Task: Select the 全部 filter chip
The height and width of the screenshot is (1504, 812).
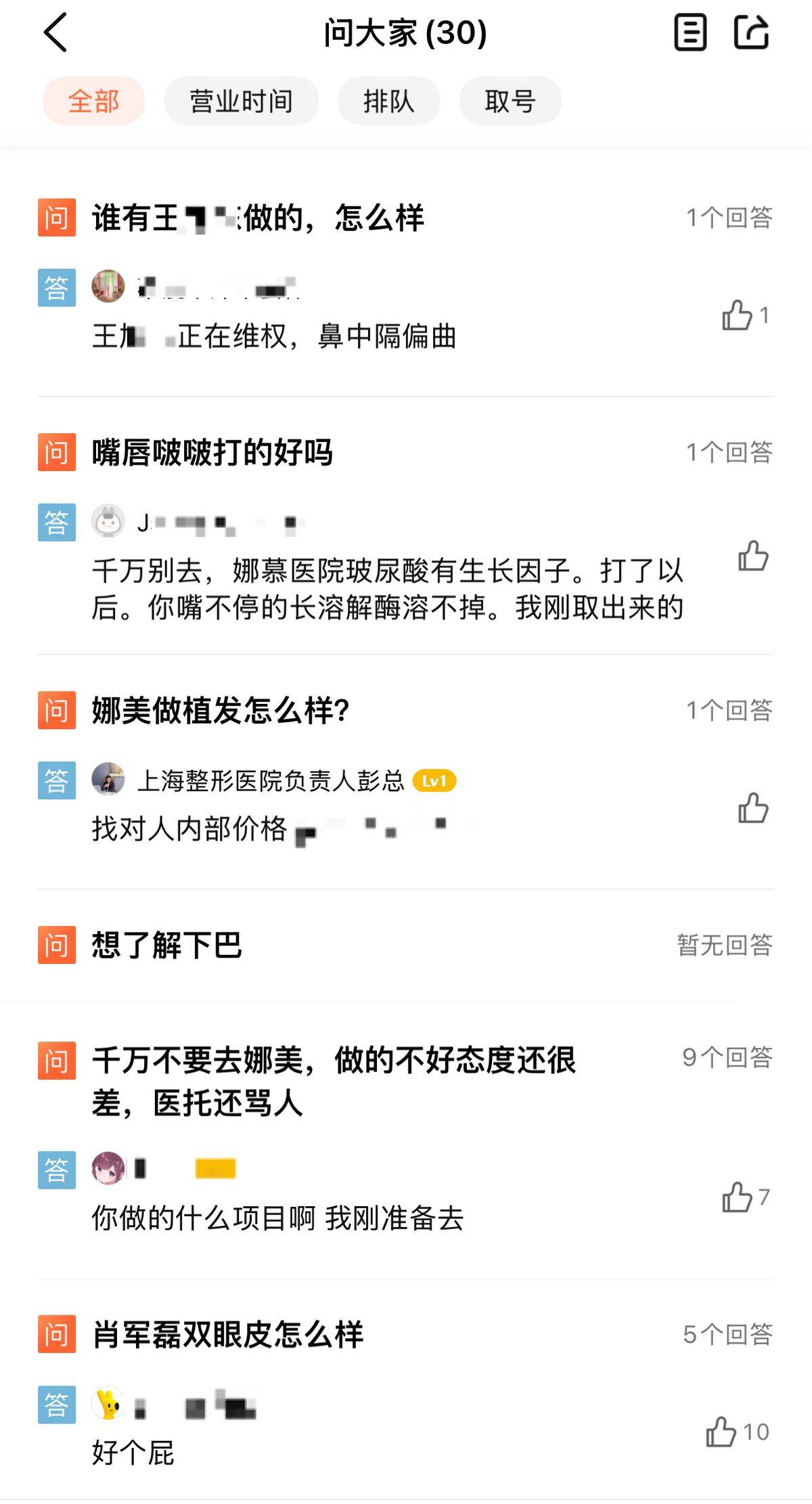Action: [x=94, y=102]
